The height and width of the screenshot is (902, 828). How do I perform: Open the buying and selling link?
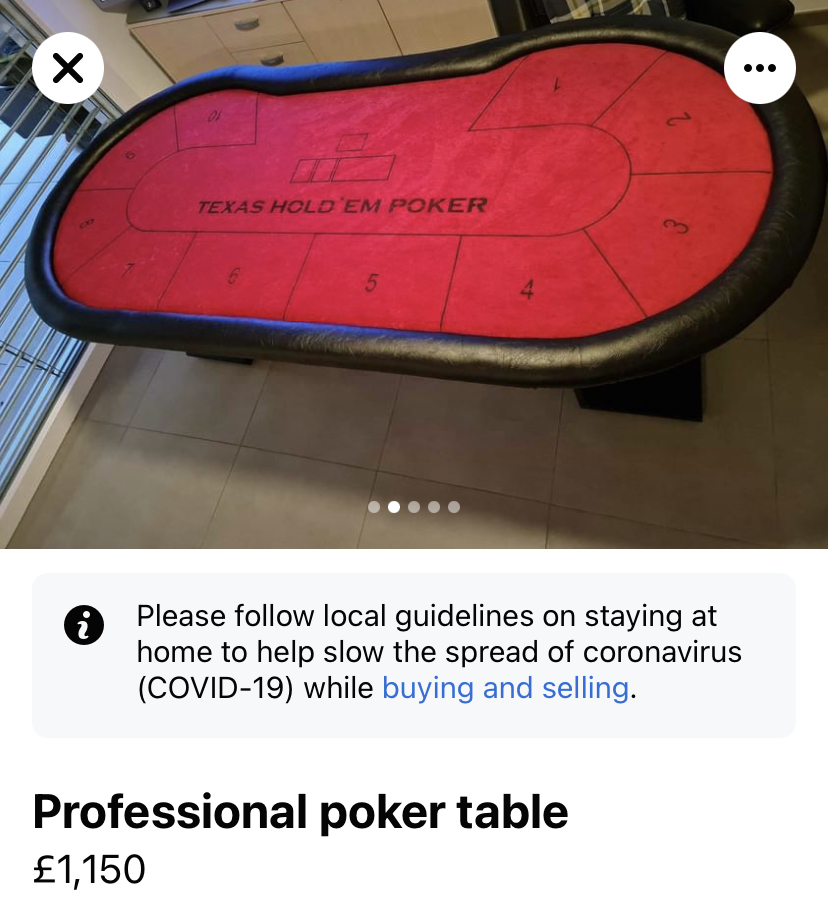pyautogui.click(x=505, y=688)
